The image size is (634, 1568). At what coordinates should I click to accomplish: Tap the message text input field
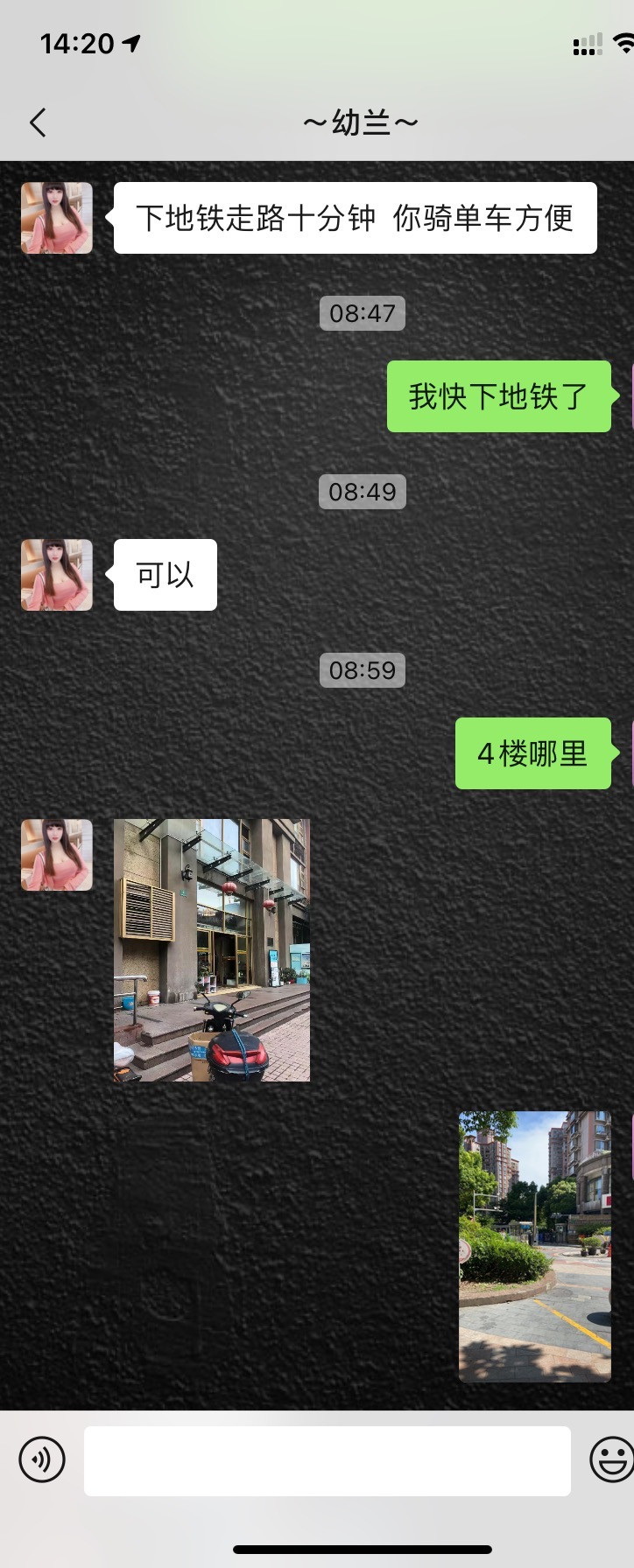pos(327,1459)
